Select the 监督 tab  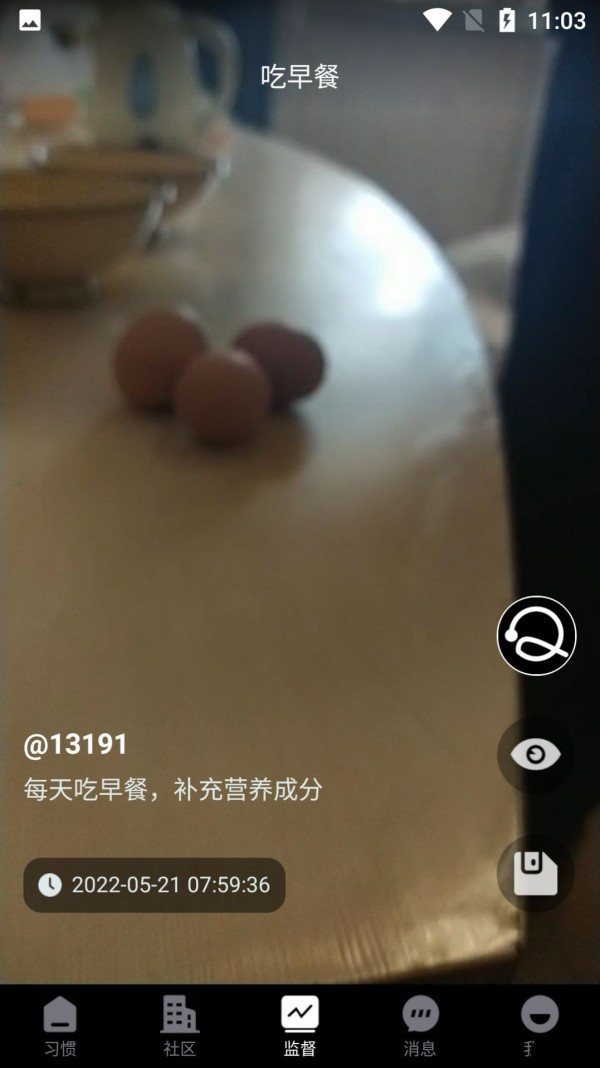coord(300,1025)
